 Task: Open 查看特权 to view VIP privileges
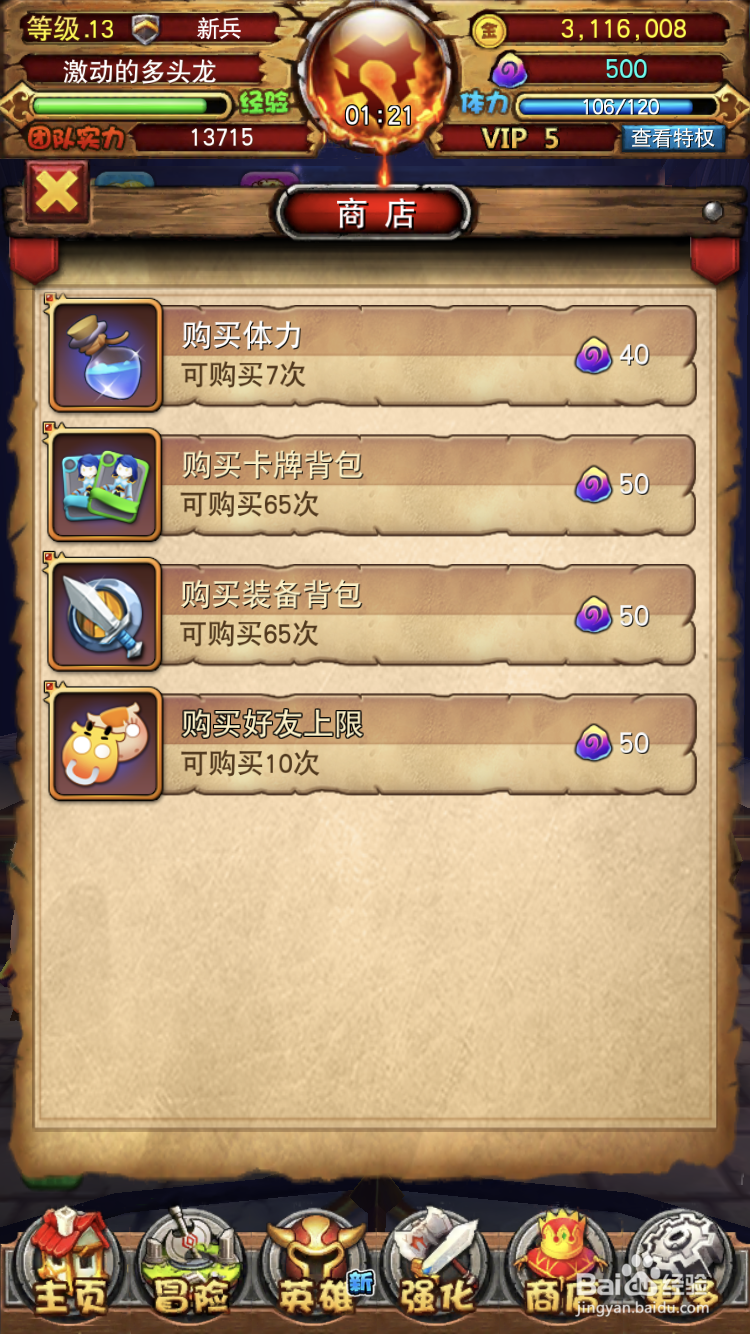click(x=672, y=138)
